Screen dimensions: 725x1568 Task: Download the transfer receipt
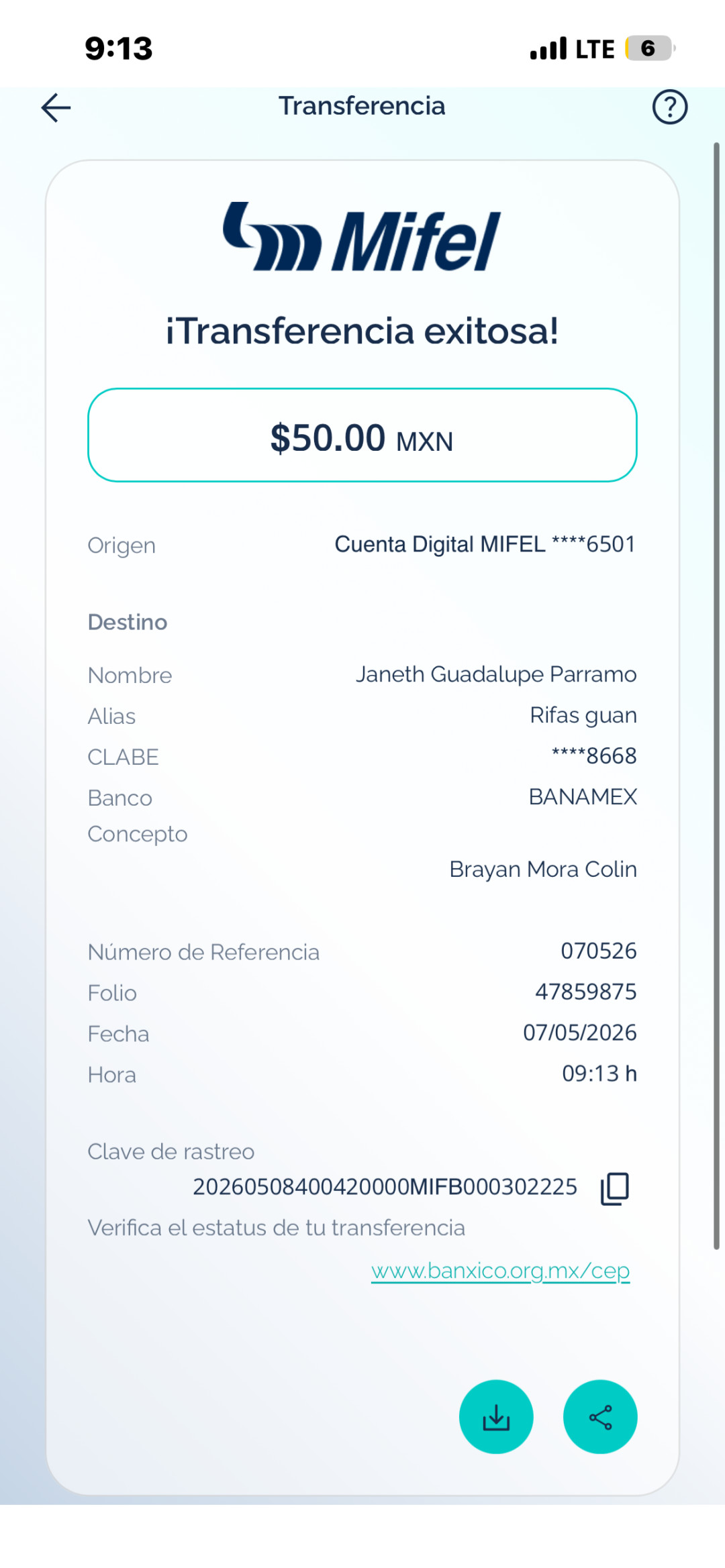(x=496, y=1416)
